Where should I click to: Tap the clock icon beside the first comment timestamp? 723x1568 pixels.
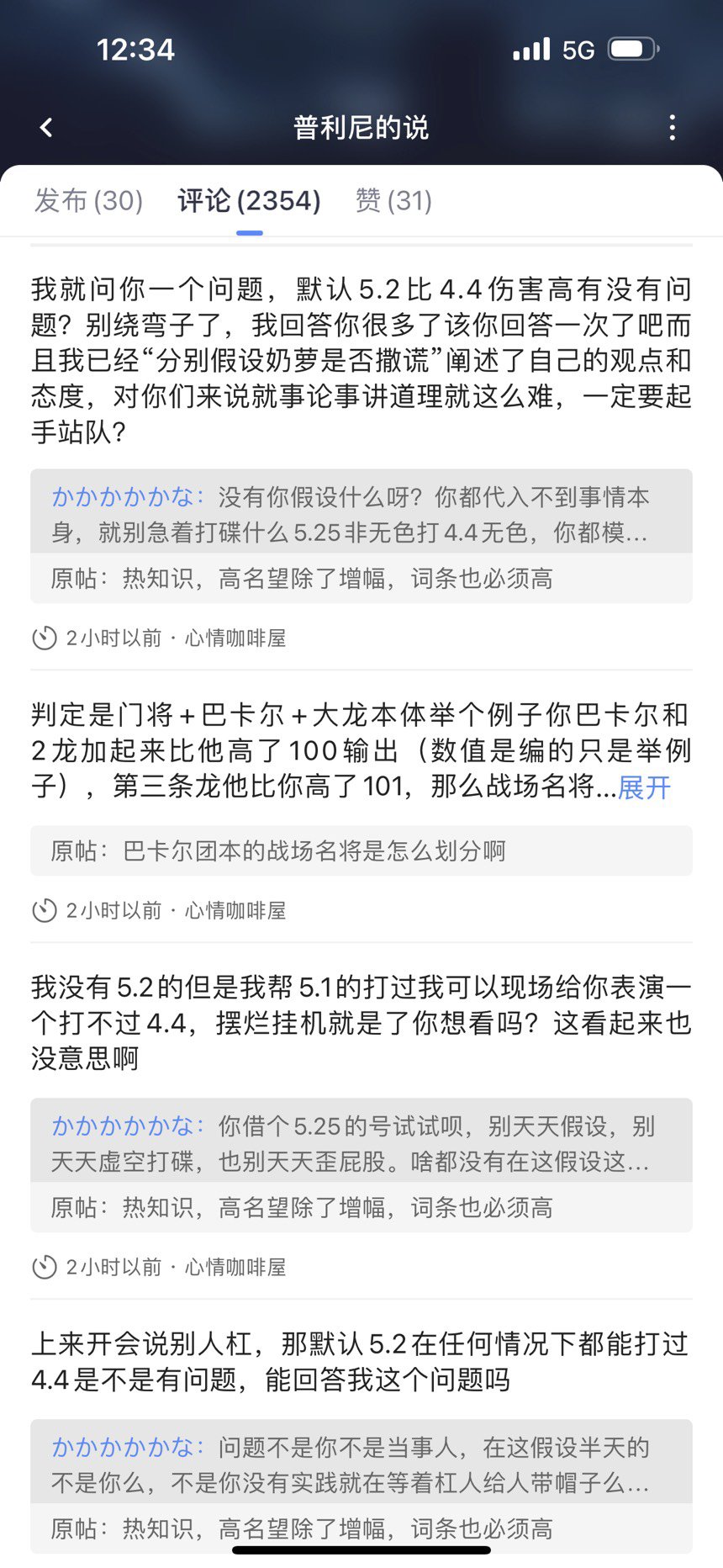44,638
